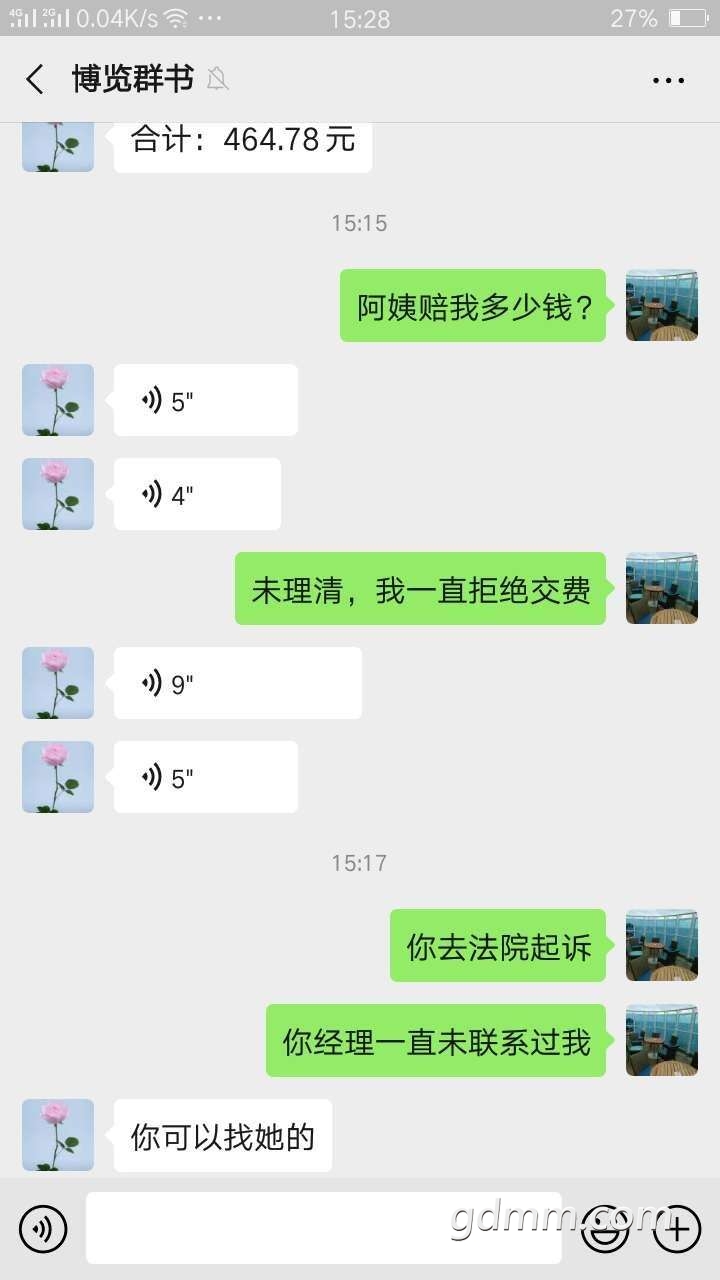Open the emoji sticker panel
This screenshot has height=1280, width=720.
pos(606,1228)
